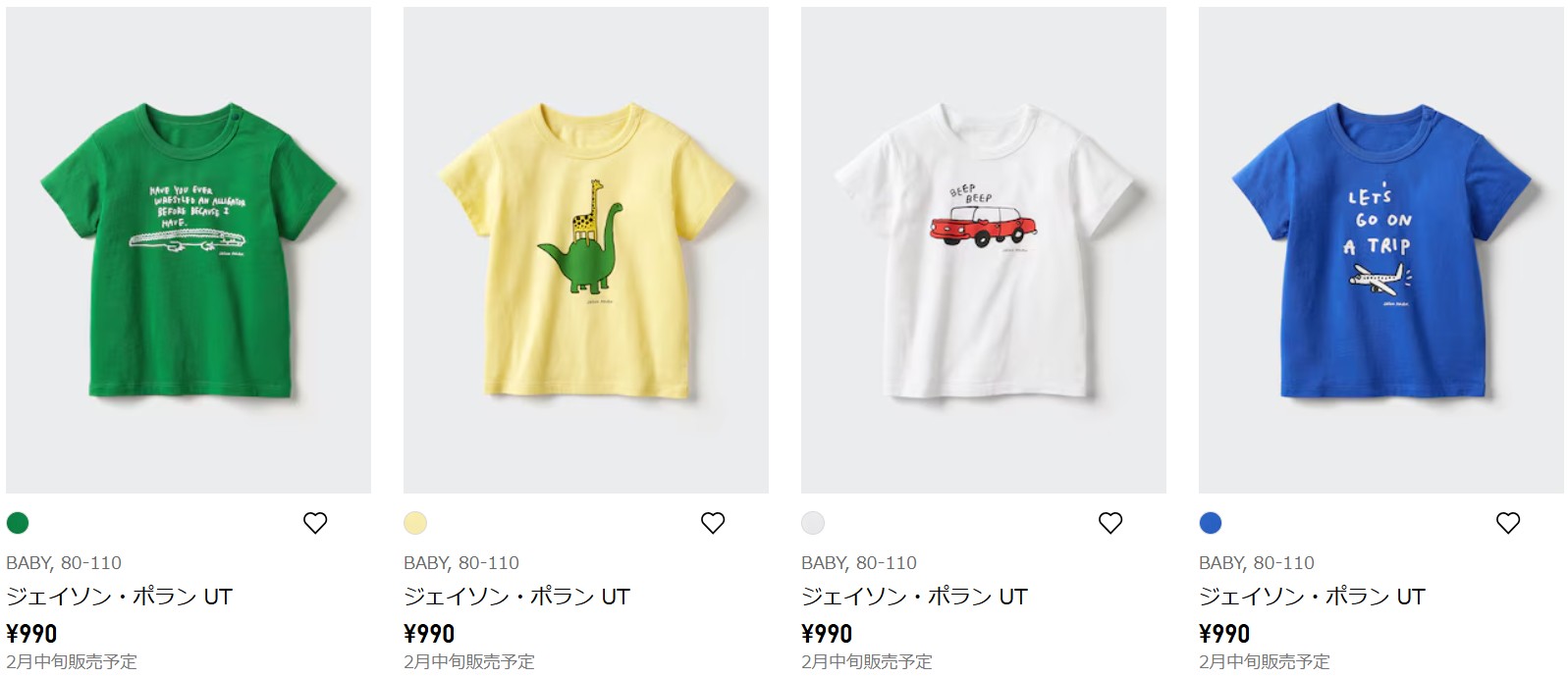Favorite the yellow dinosaur T-shirt

pyautogui.click(x=713, y=523)
